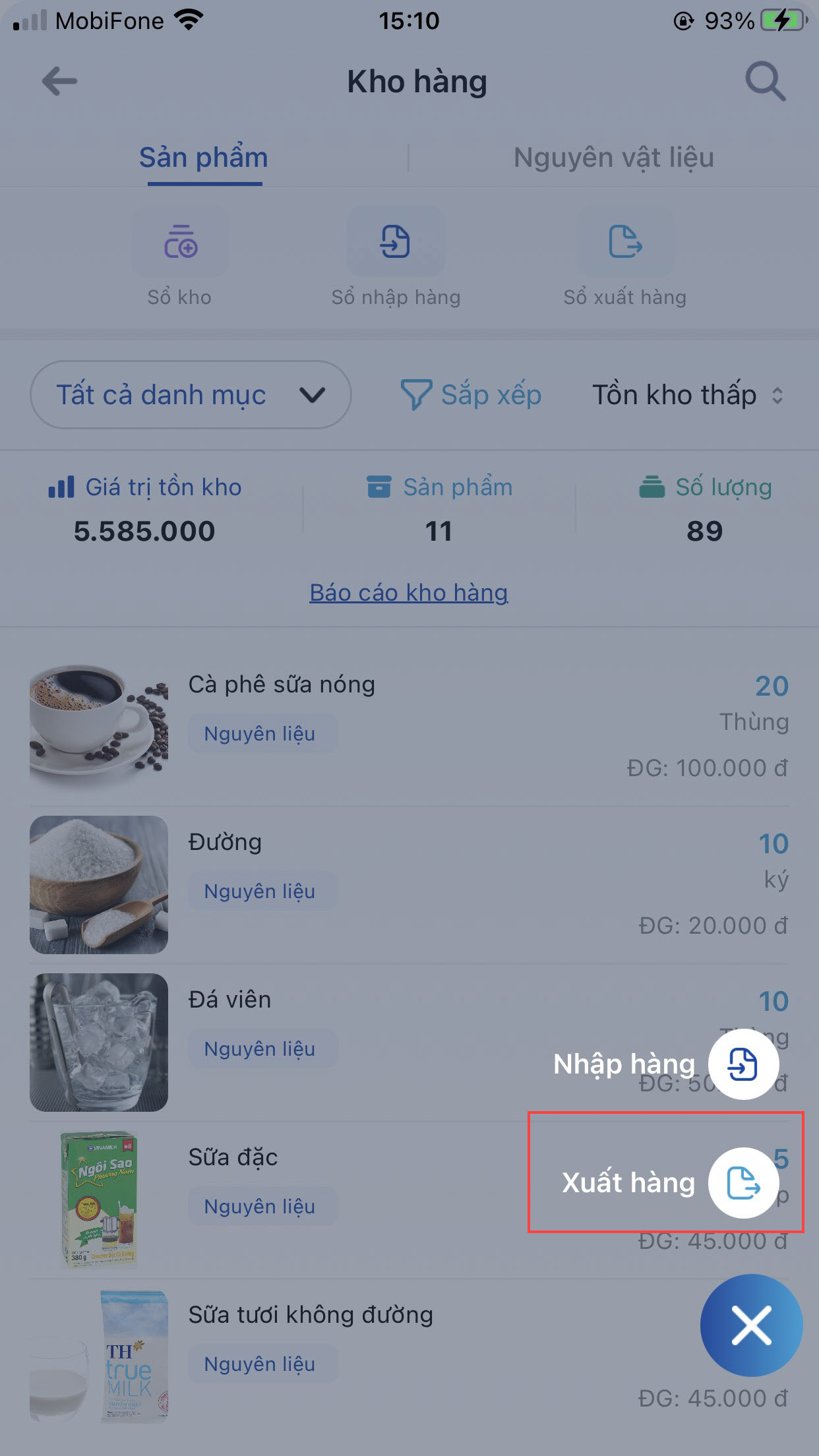Viewport: 819px width, 1456px height.
Task: Change the Tồn kho thấp sort order
Action: (x=687, y=395)
